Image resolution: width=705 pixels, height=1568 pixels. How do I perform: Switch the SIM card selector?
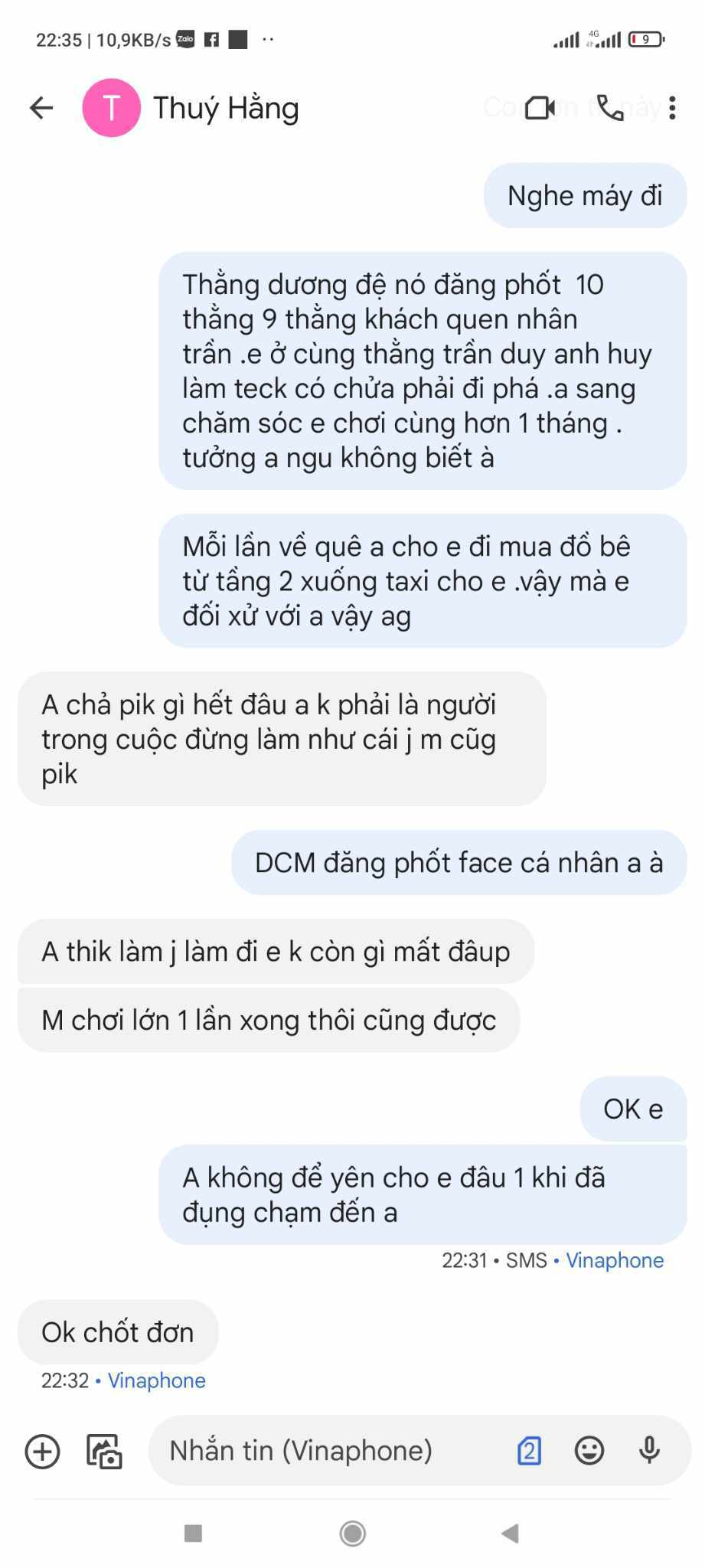(530, 1452)
